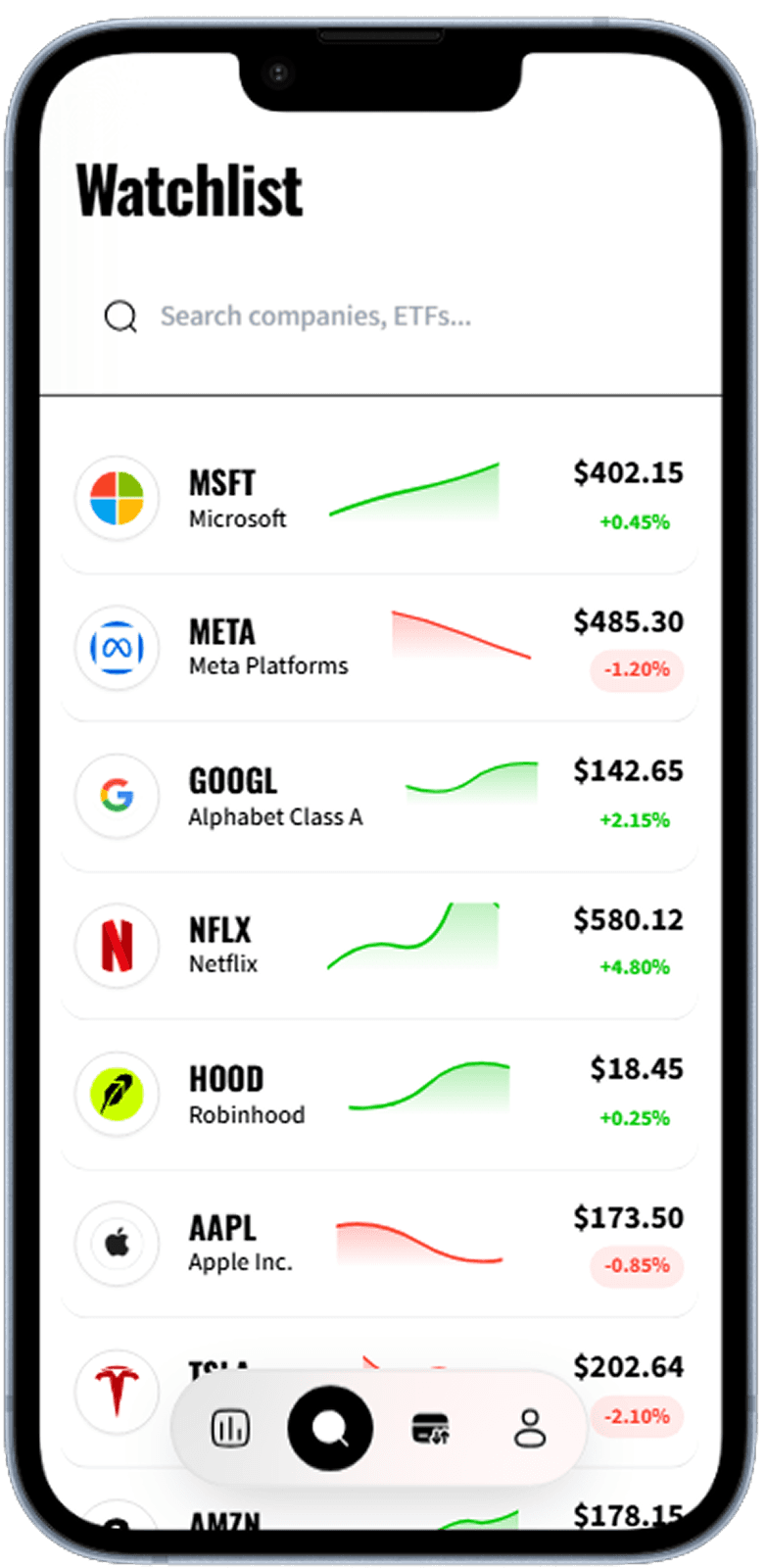This screenshot has width=766, height=1568.
Task: Open the portfolio chart icon in bottom navigation
Action: point(229,1429)
